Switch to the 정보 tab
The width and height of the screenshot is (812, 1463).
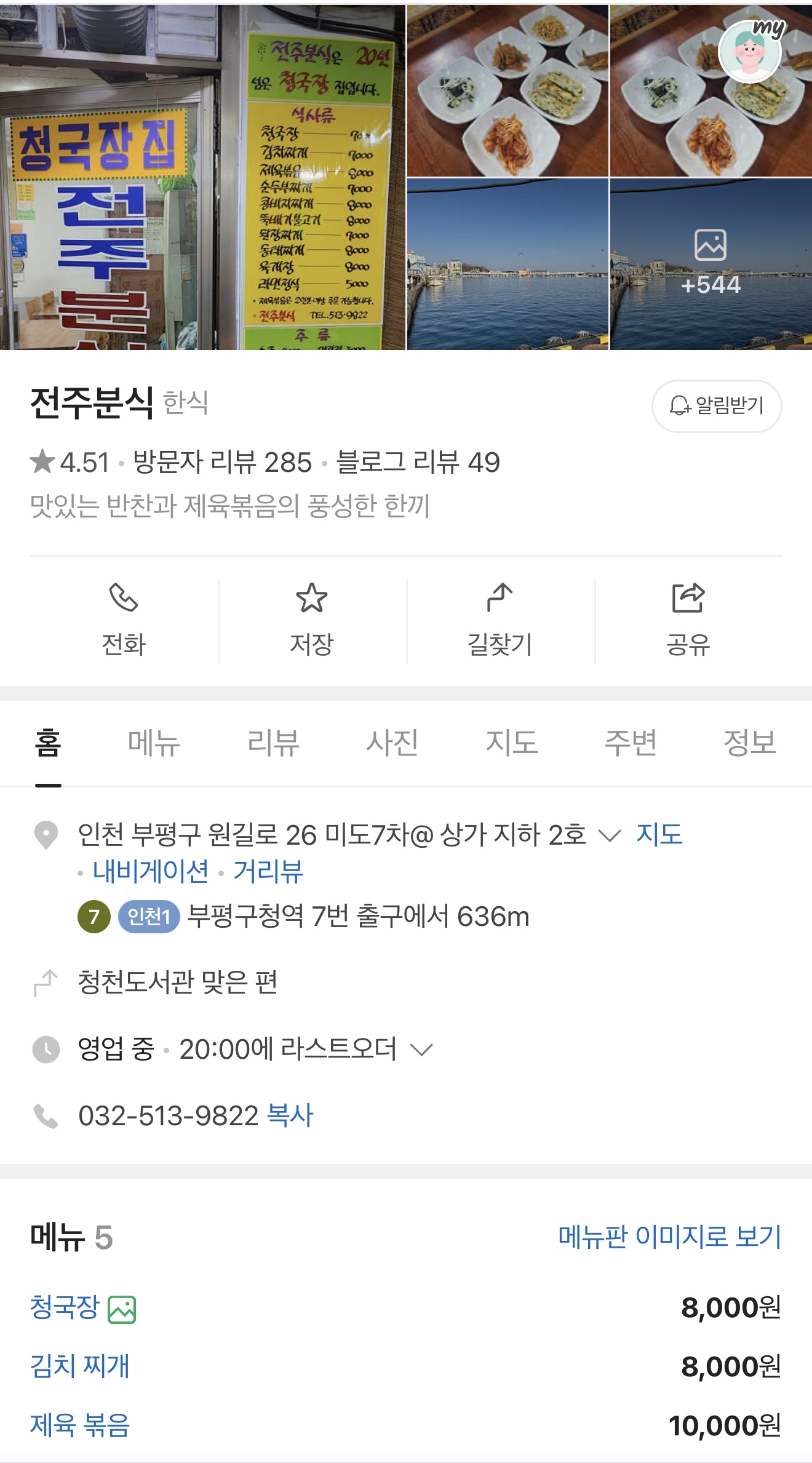click(x=749, y=742)
